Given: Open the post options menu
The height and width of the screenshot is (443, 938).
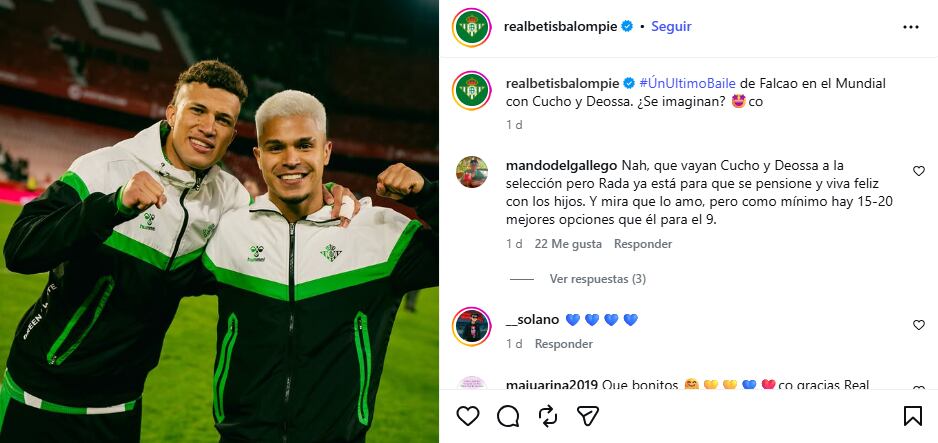Looking at the screenshot, I should [x=910, y=27].
